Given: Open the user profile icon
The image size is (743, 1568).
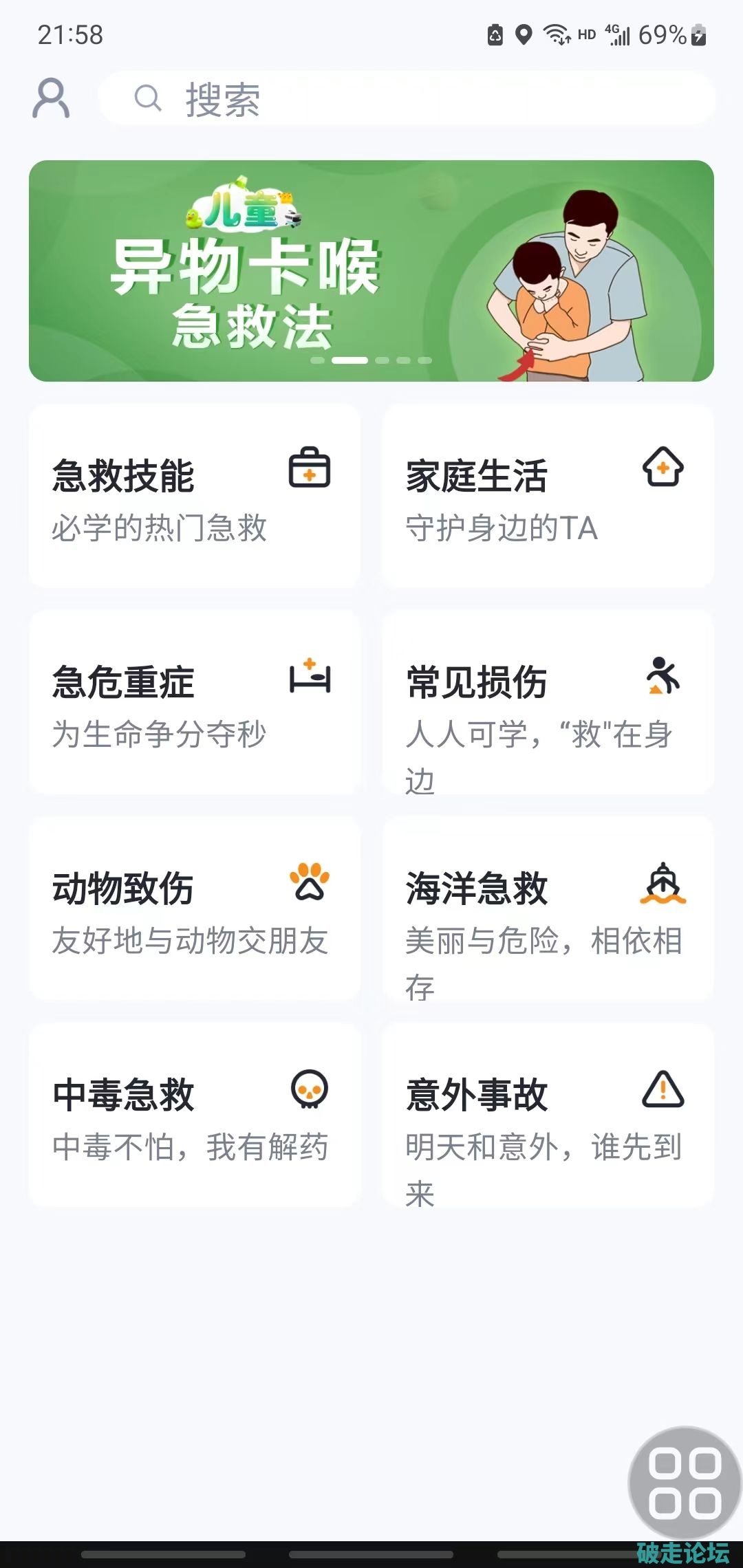Looking at the screenshot, I should click(51, 98).
